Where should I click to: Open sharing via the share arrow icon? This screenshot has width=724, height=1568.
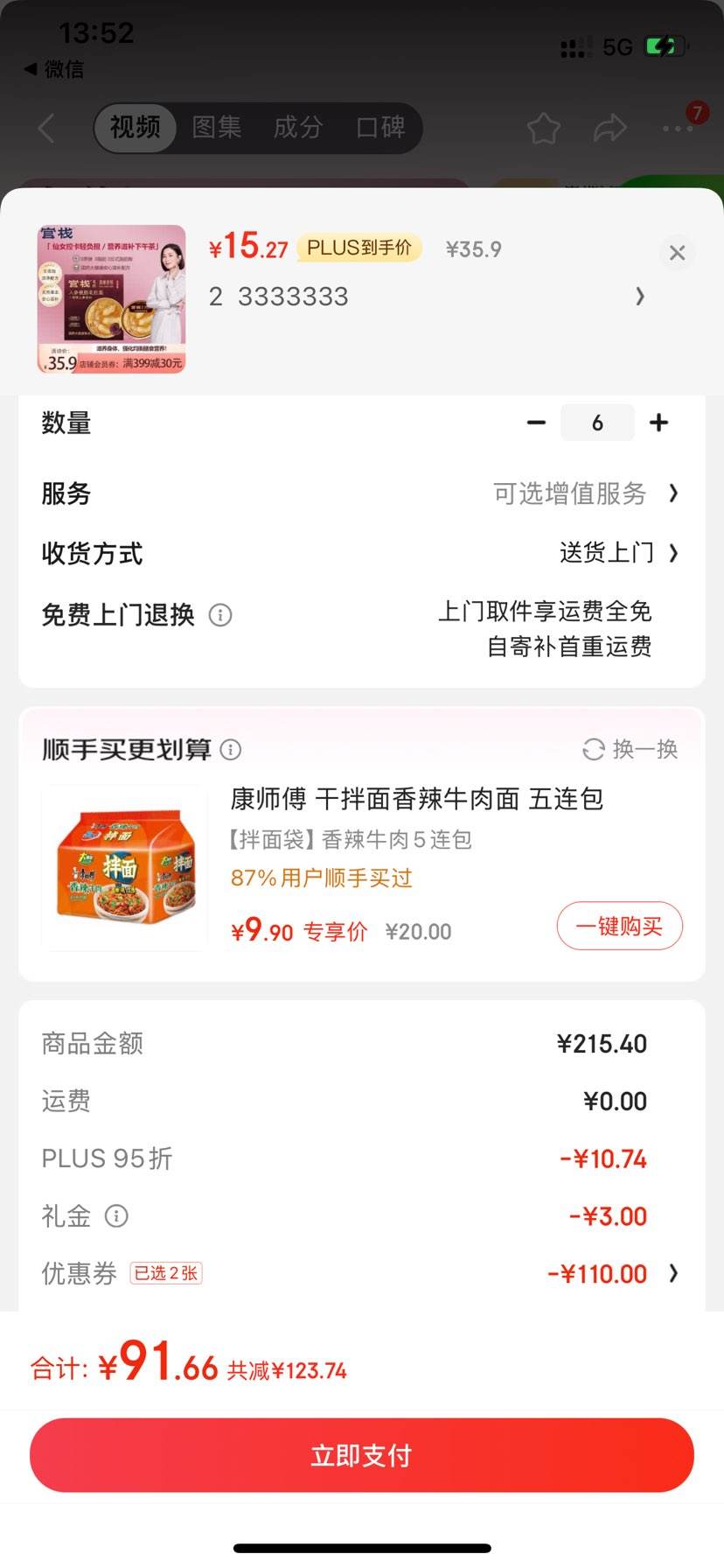pos(610,128)
